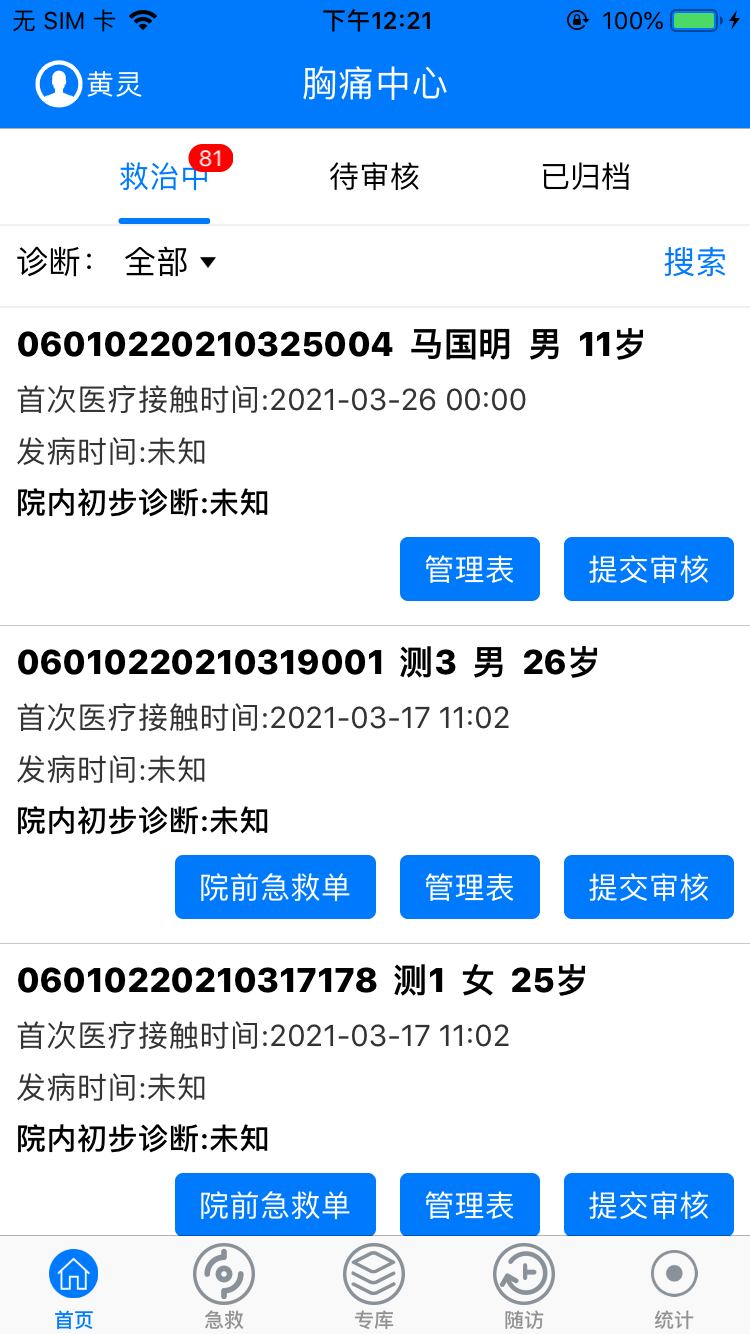
Task: Select the 首页 tab
Action: coord(74,1287)
